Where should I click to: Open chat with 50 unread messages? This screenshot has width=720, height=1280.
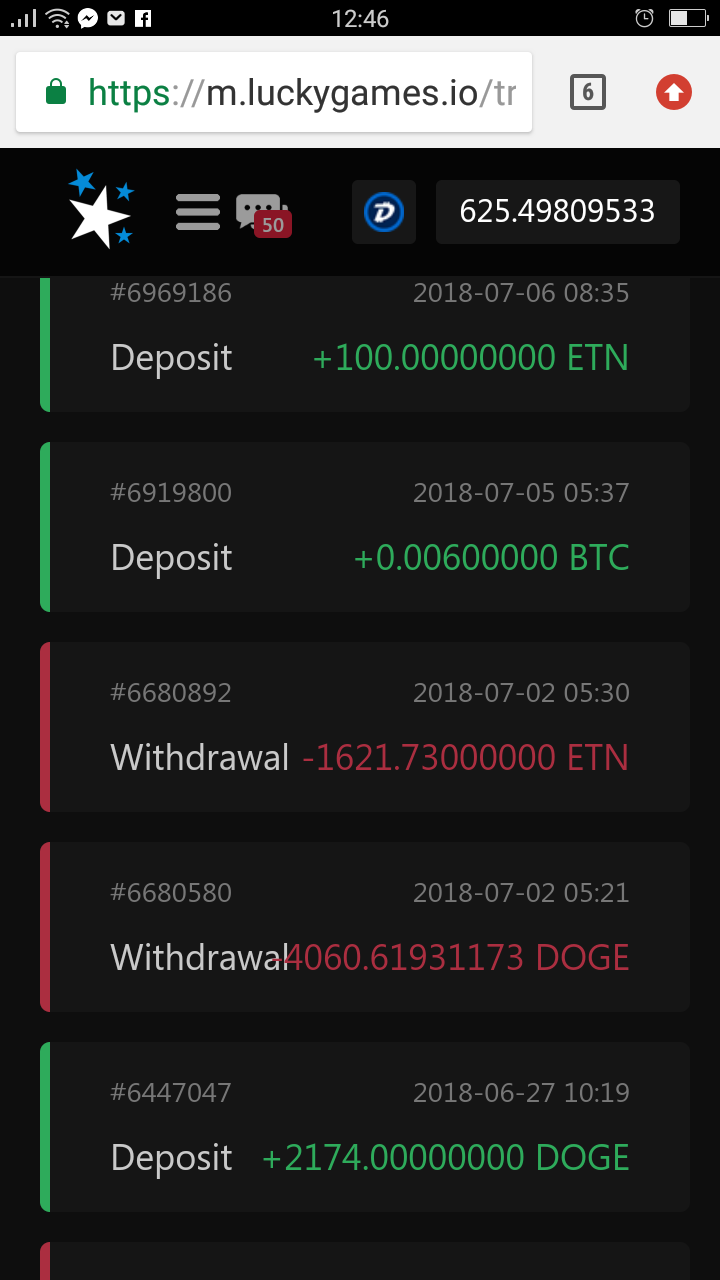pos(262,213)
